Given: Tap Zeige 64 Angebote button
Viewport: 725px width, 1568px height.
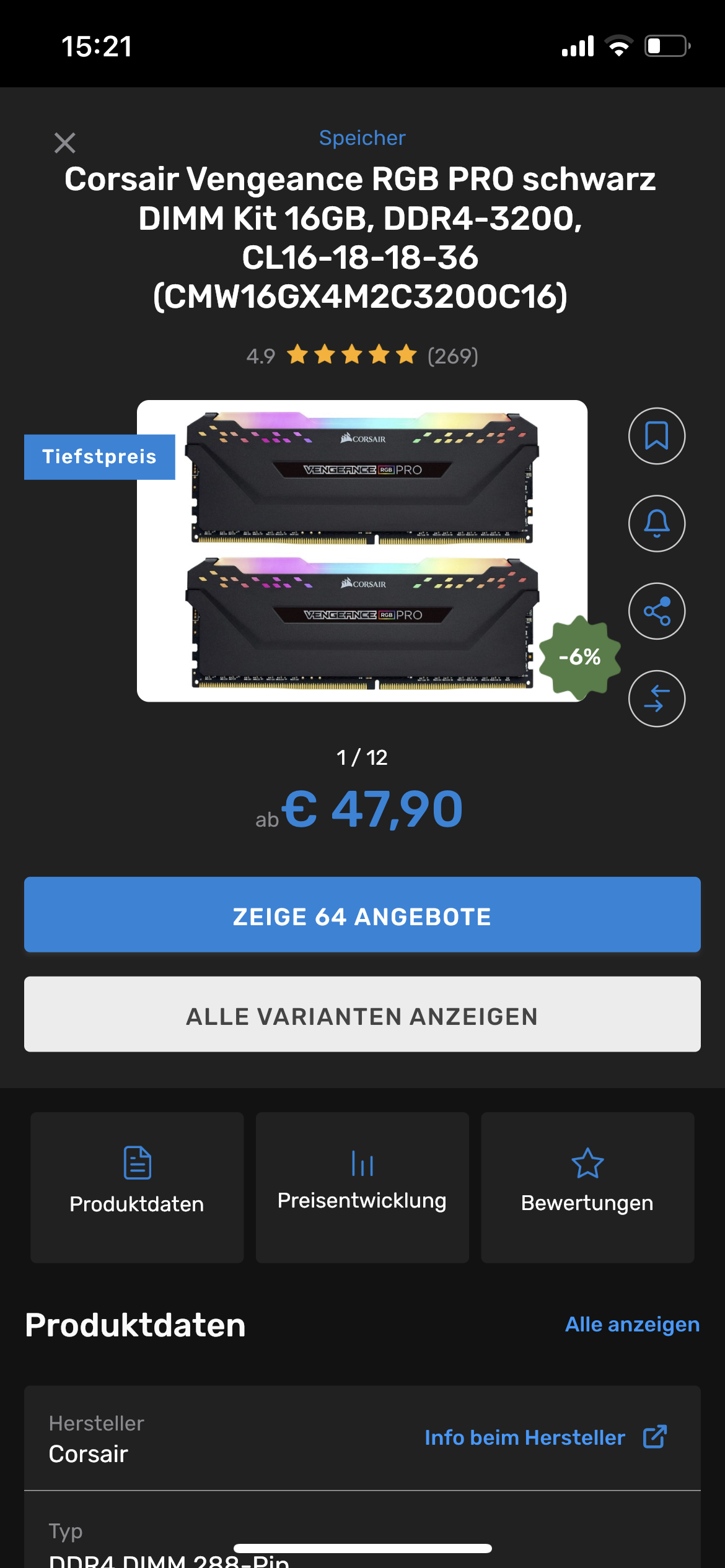Looking at the screenshot, I should tap(362, 915).
